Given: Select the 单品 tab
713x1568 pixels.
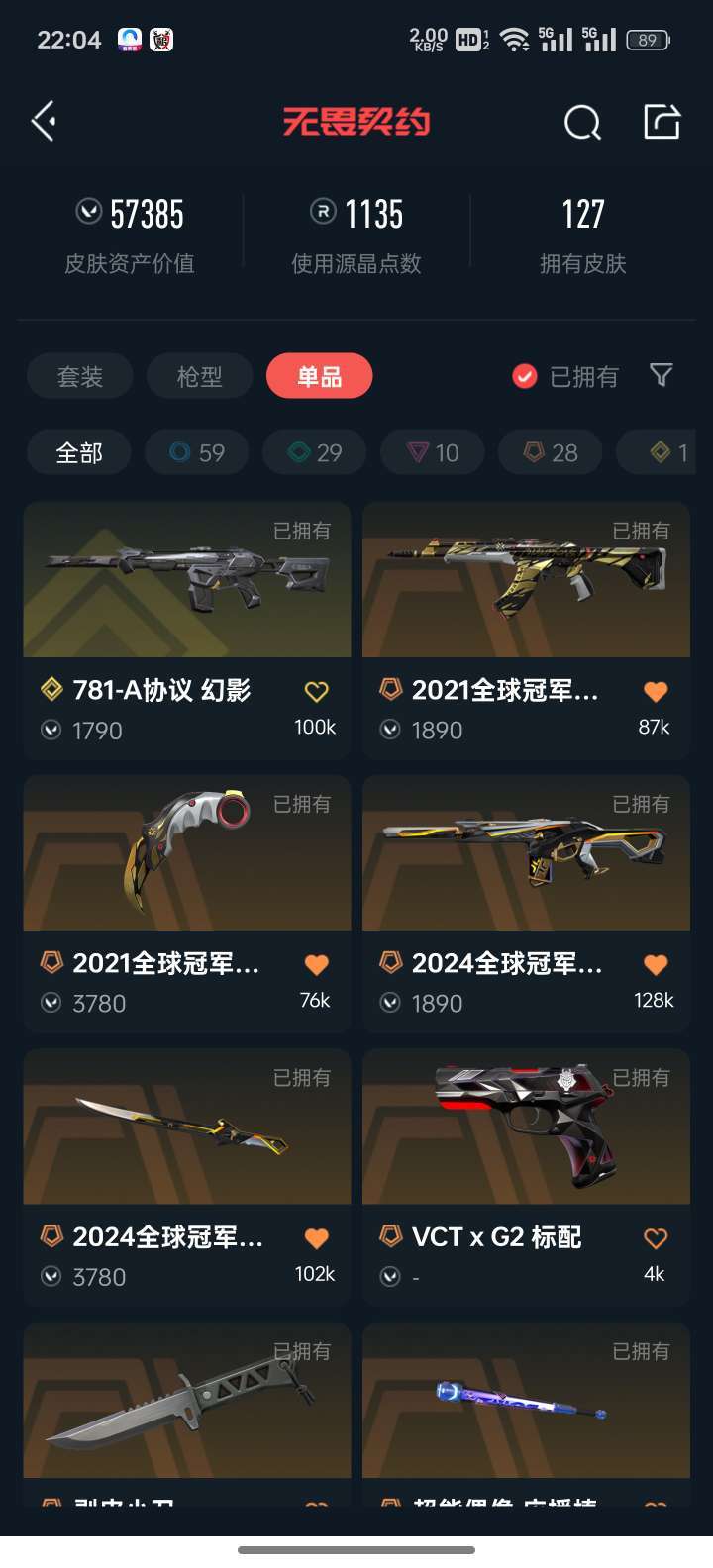Looking at the screenshot, I should click(x=320, y=376).
